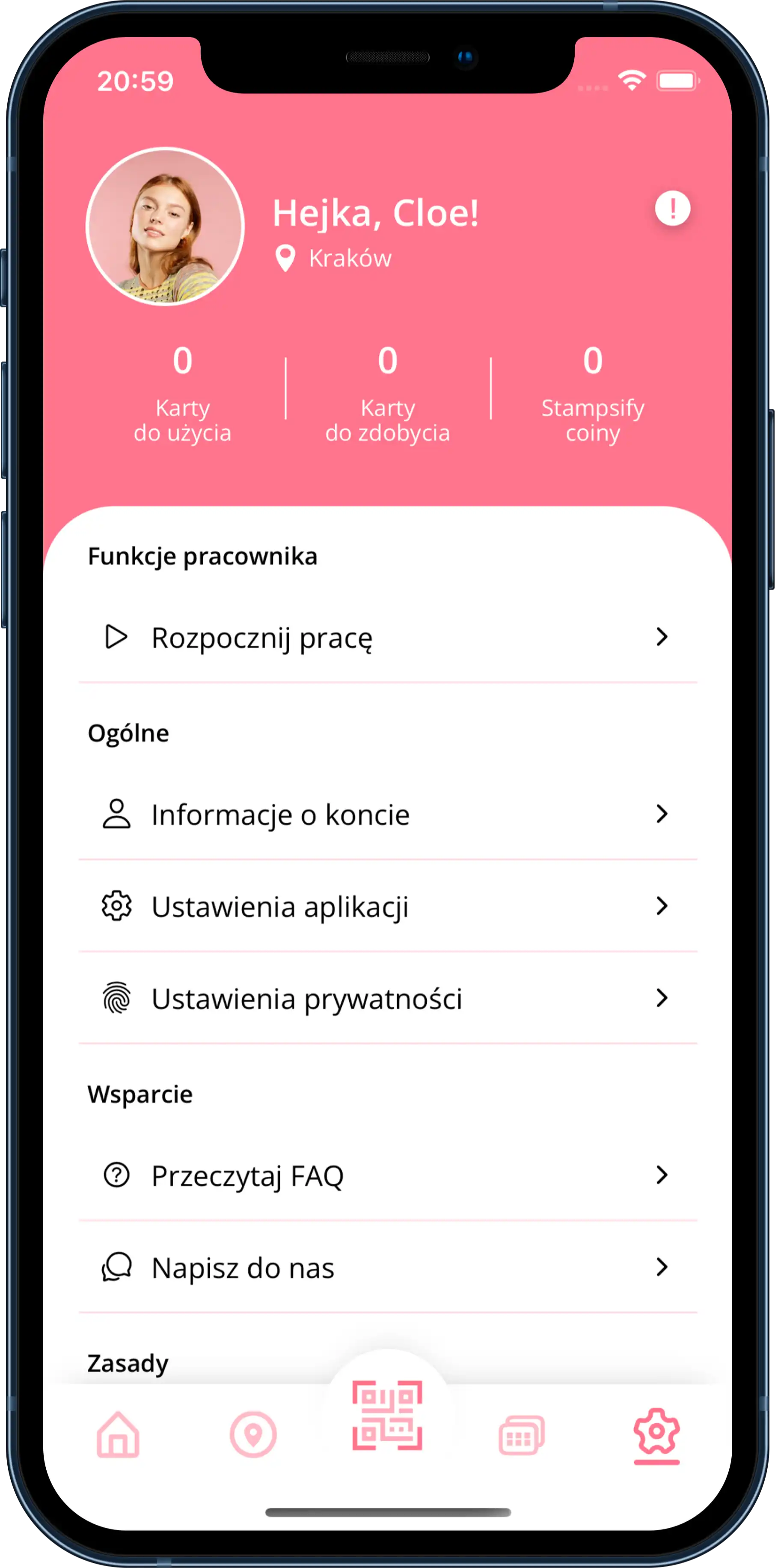Tap the Kraków location label
The width and height of the screenshot is (775, 1568).
pyautogui.click(x=349, y=259)
